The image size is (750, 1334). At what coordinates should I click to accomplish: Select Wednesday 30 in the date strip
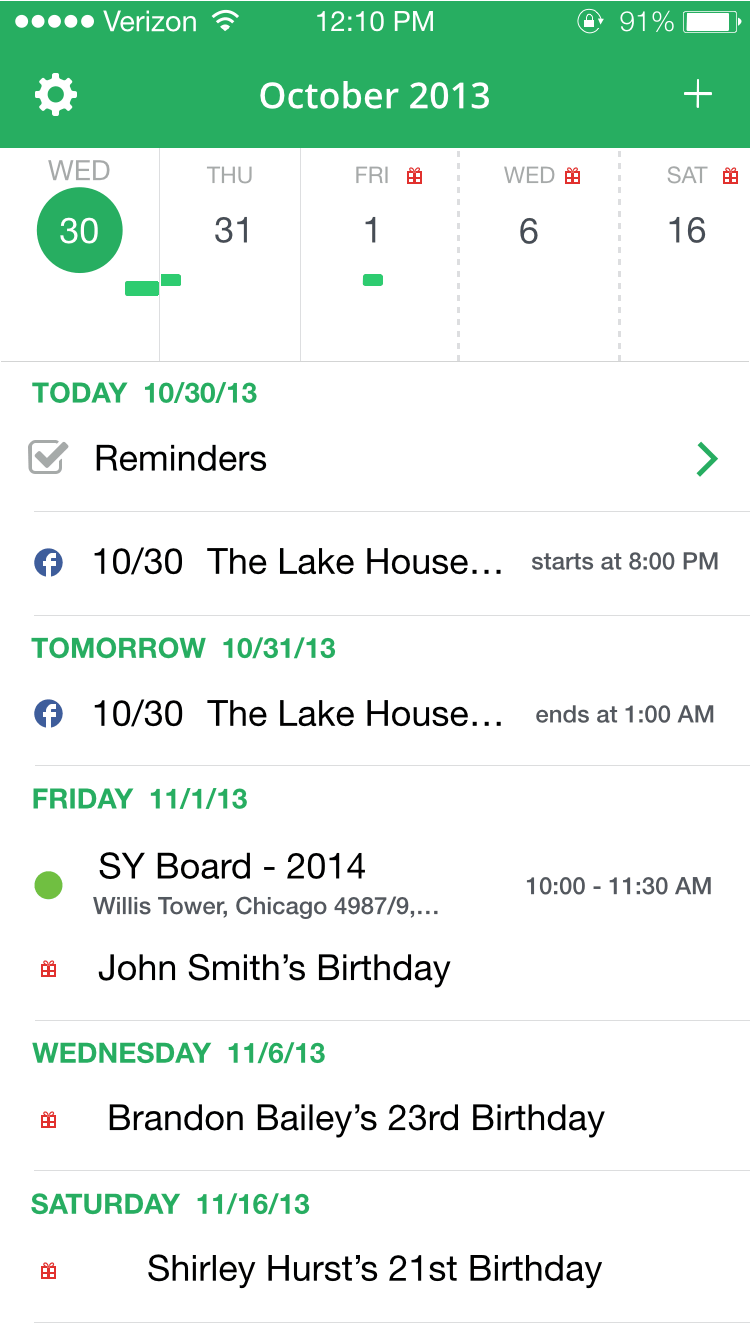point(80,231)
